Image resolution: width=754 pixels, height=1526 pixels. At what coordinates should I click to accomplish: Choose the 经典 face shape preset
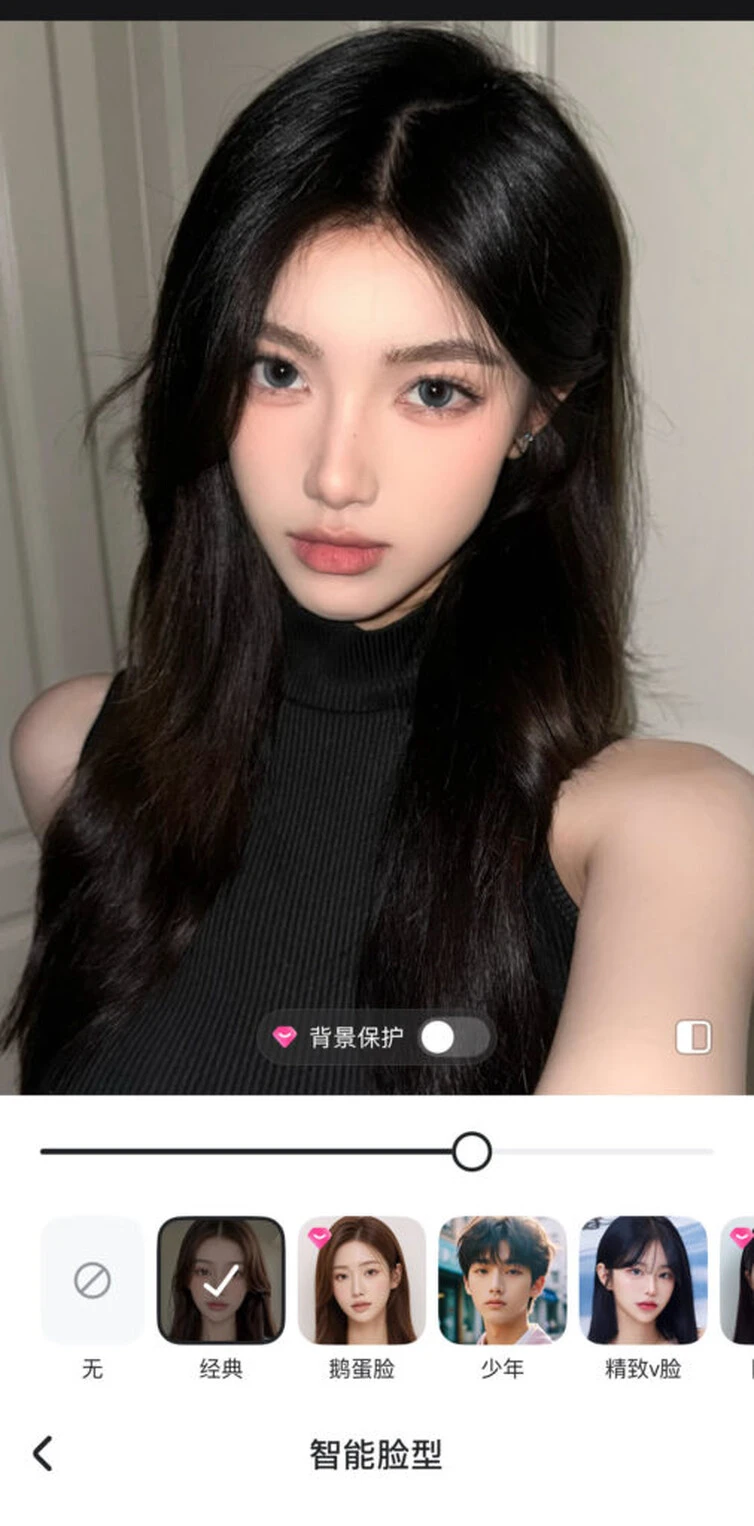pyautogui.click(x=221, y=1280)
